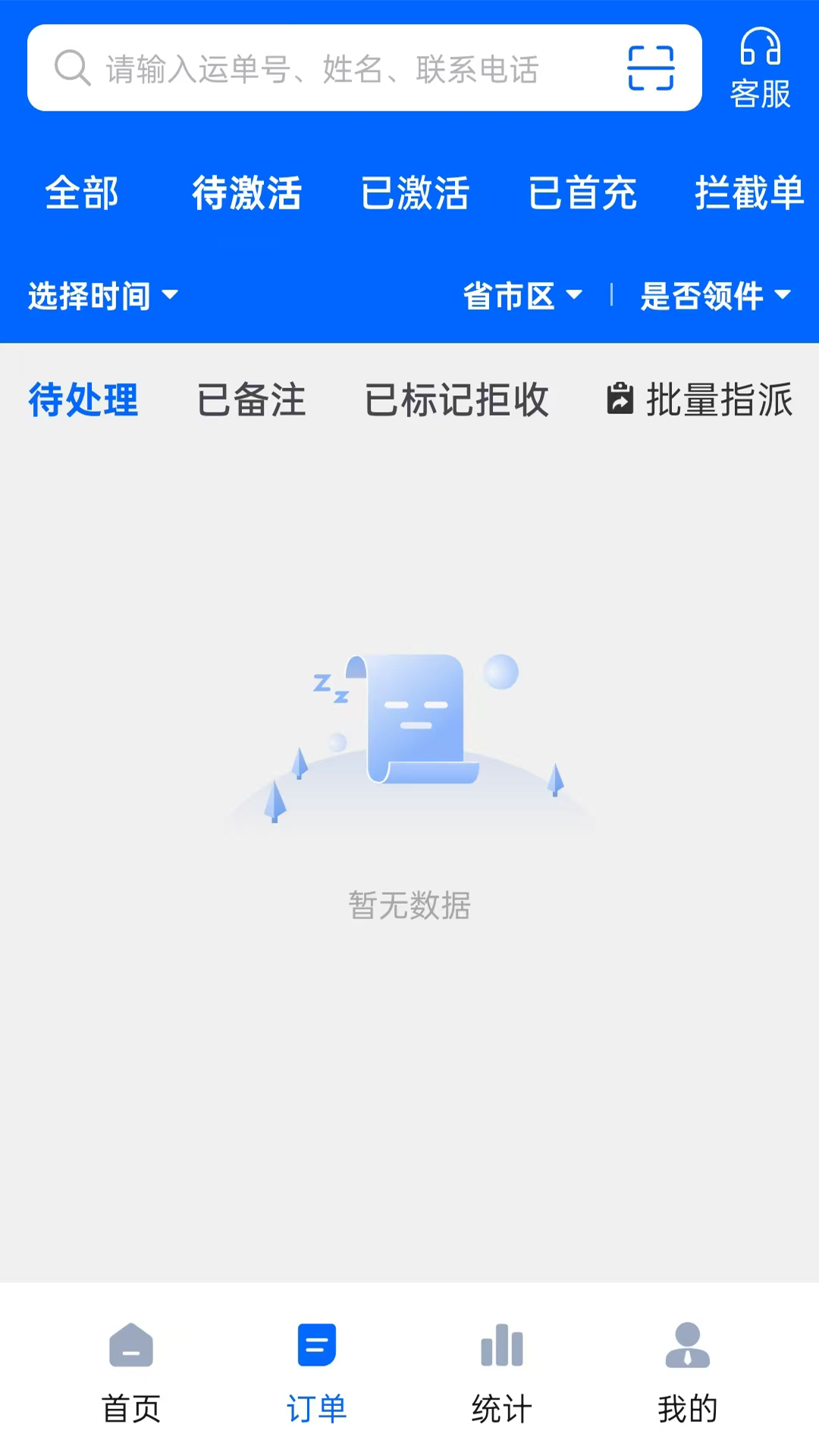Click the 已首充 tab
Viewport: 819px width, 1456px height.
point(585,194)
